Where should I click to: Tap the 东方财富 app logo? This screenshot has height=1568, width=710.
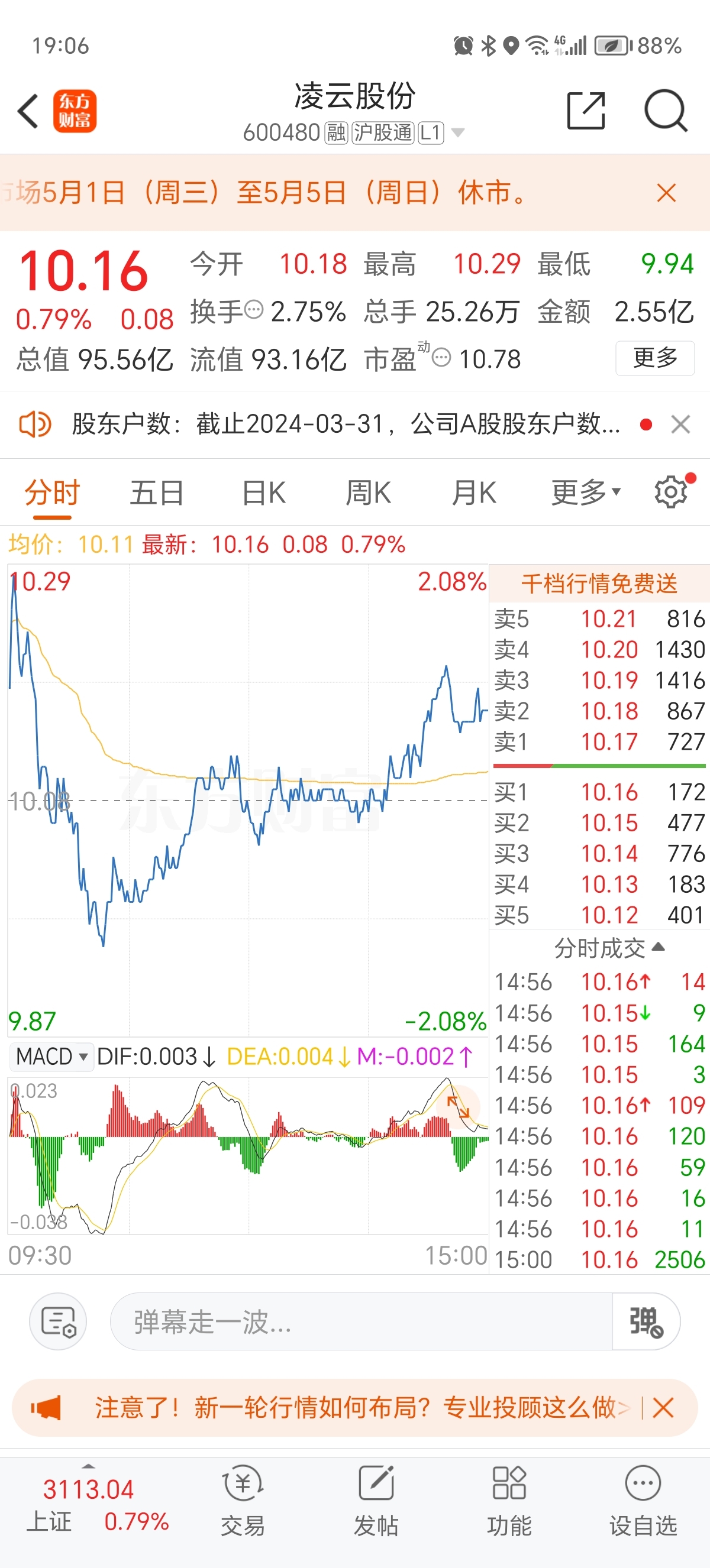[75, 111]
